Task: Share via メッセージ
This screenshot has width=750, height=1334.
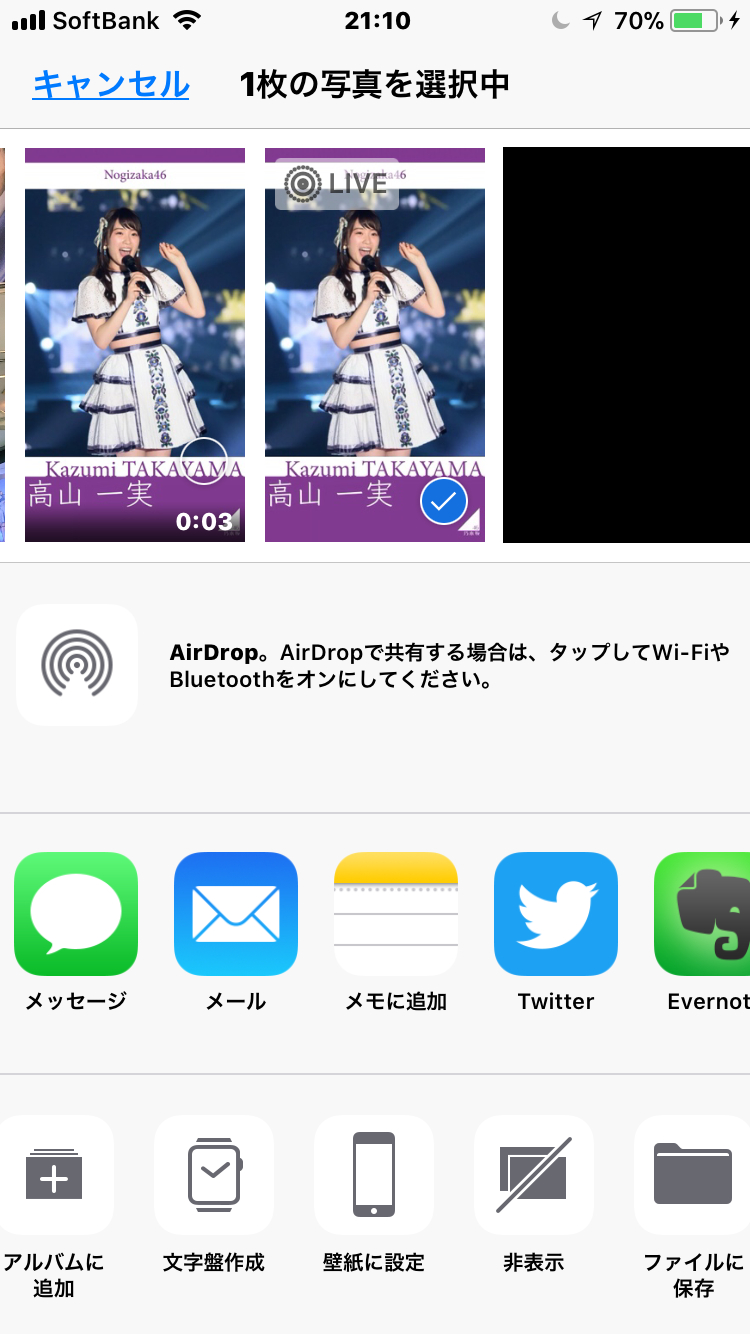Action: tap(76, 914)
